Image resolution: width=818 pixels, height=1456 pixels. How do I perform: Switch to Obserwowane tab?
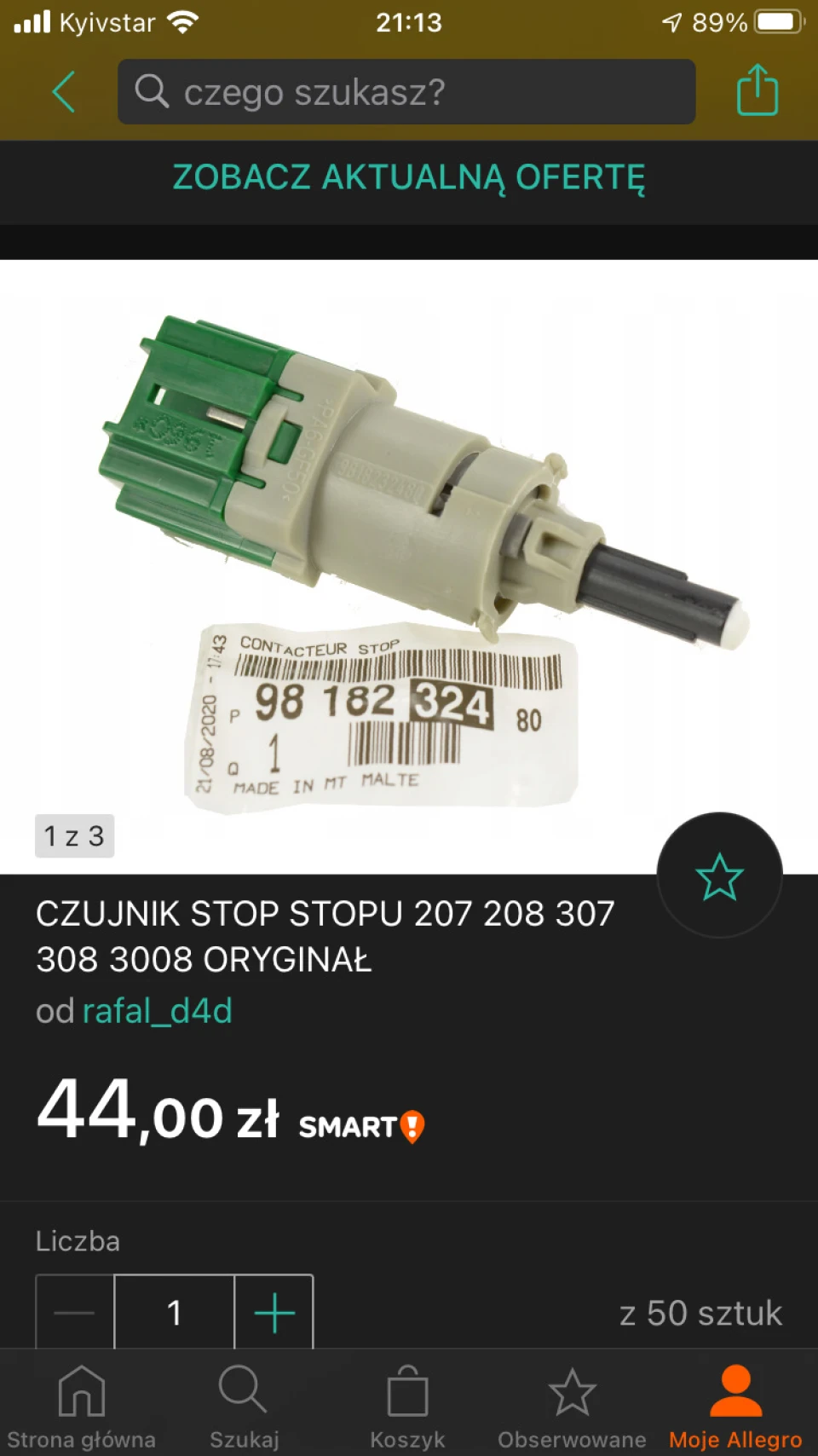[x=572, y=1407]
